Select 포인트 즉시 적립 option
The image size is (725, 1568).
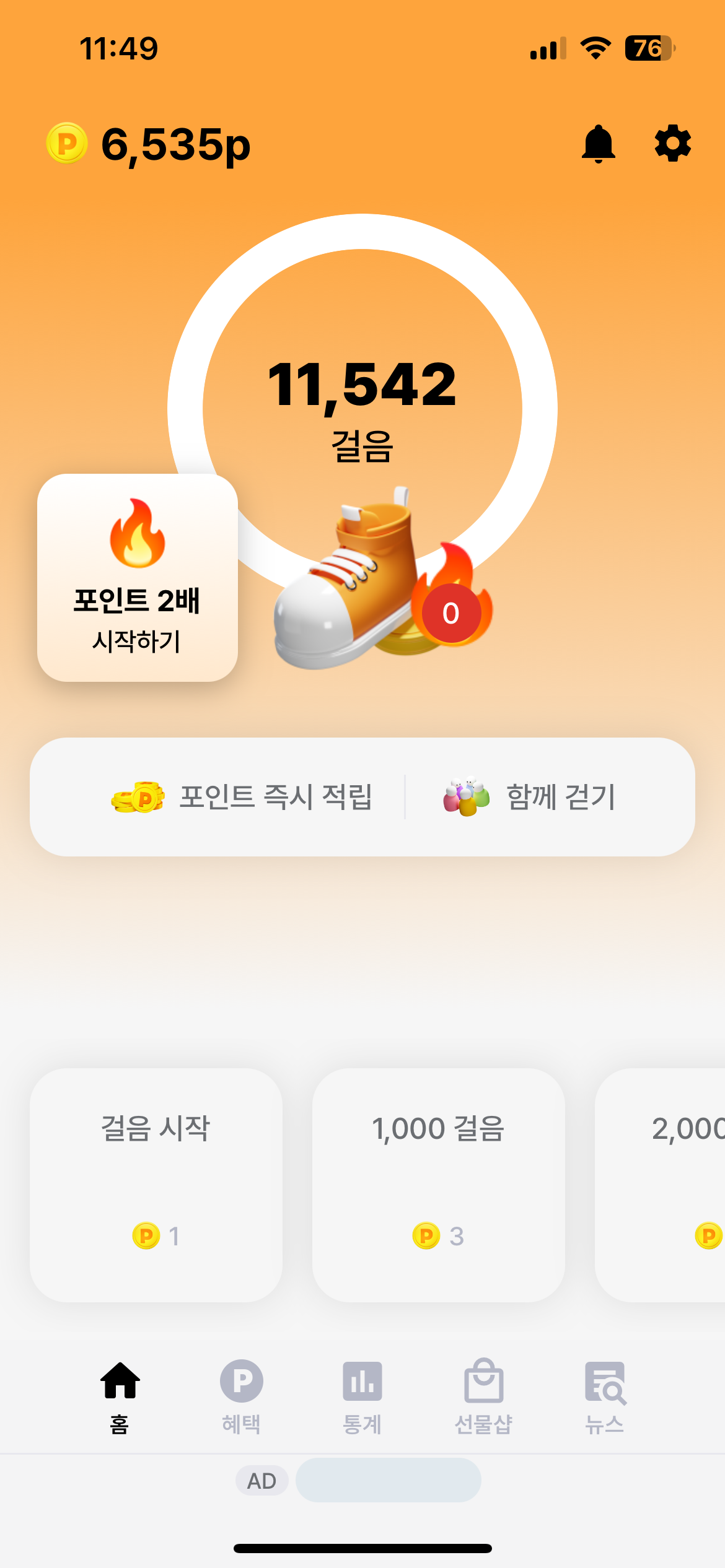click(242, 797)
